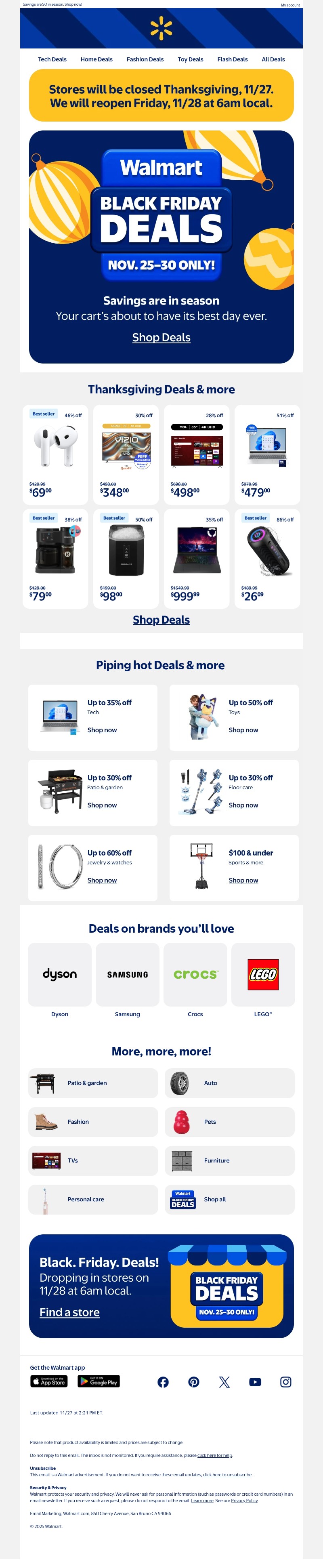Open the $69 AirPods deal card

(55, 454)
